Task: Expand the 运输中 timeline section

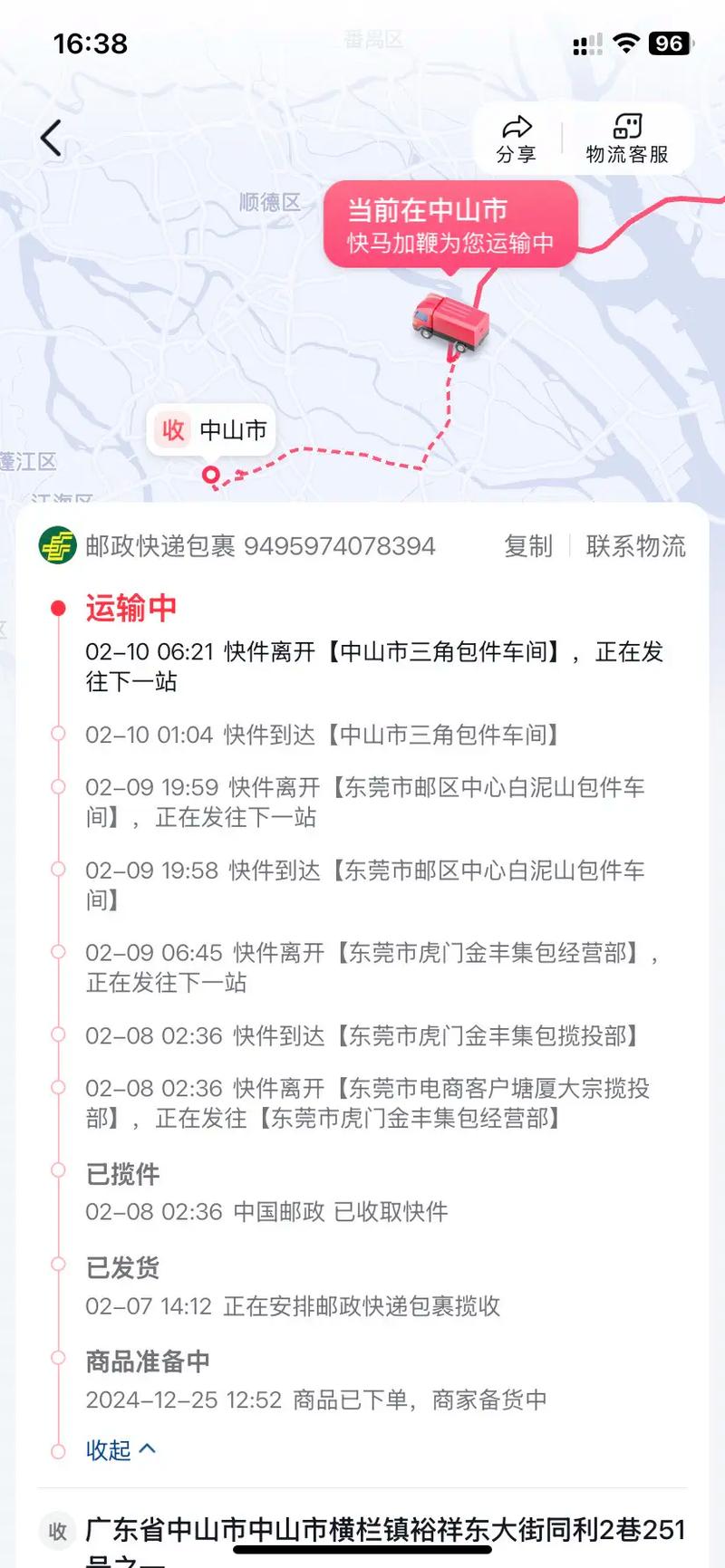Action: click(x=131, y=608)
